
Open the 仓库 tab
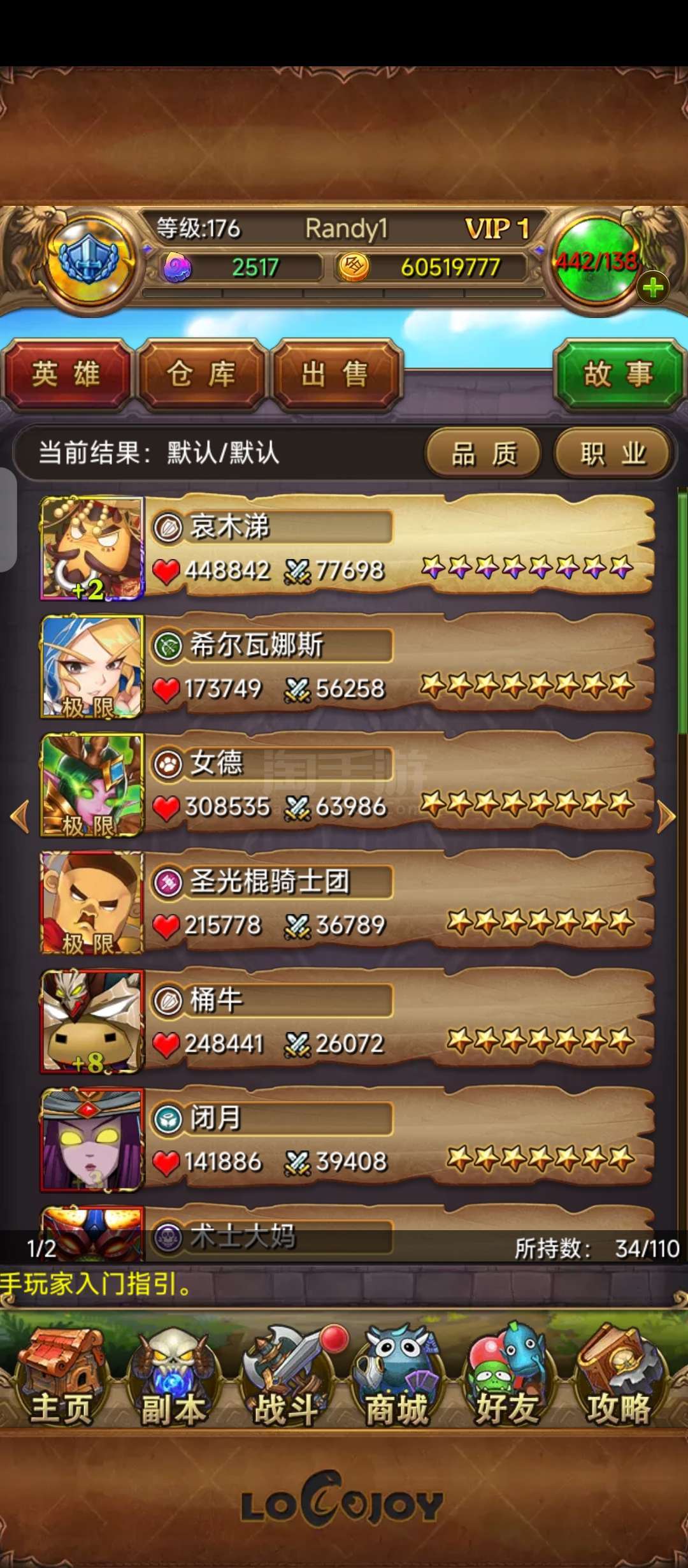click(201, 374)
